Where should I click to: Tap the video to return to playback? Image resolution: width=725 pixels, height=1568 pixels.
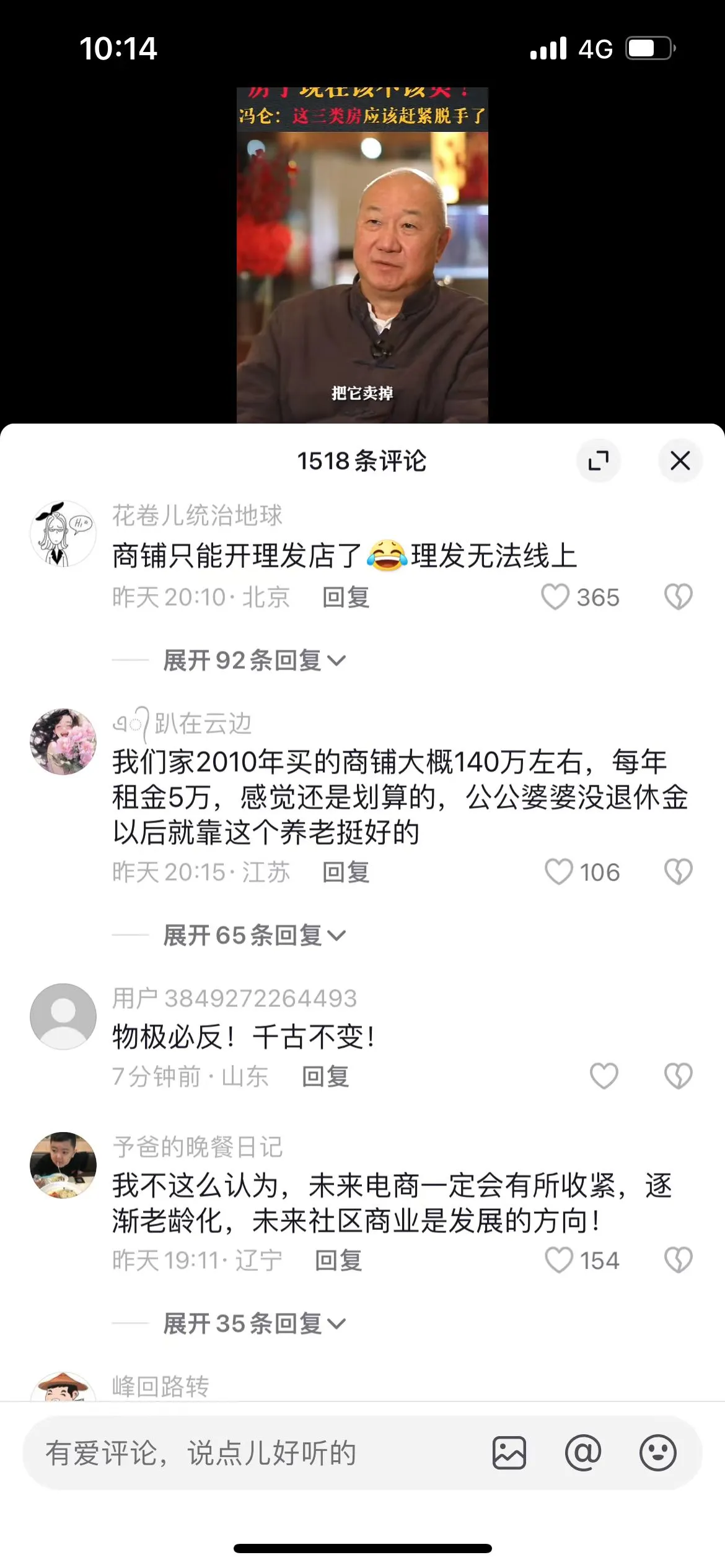[362, 260]
